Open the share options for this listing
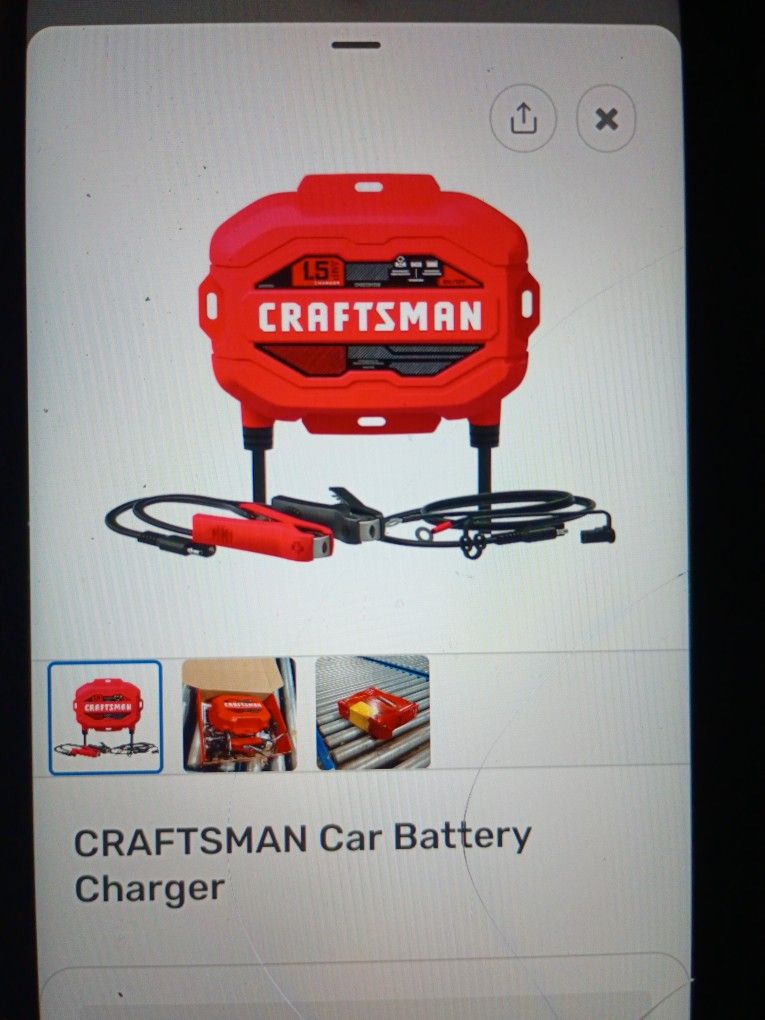765x1020 pixels. point(523,118)
